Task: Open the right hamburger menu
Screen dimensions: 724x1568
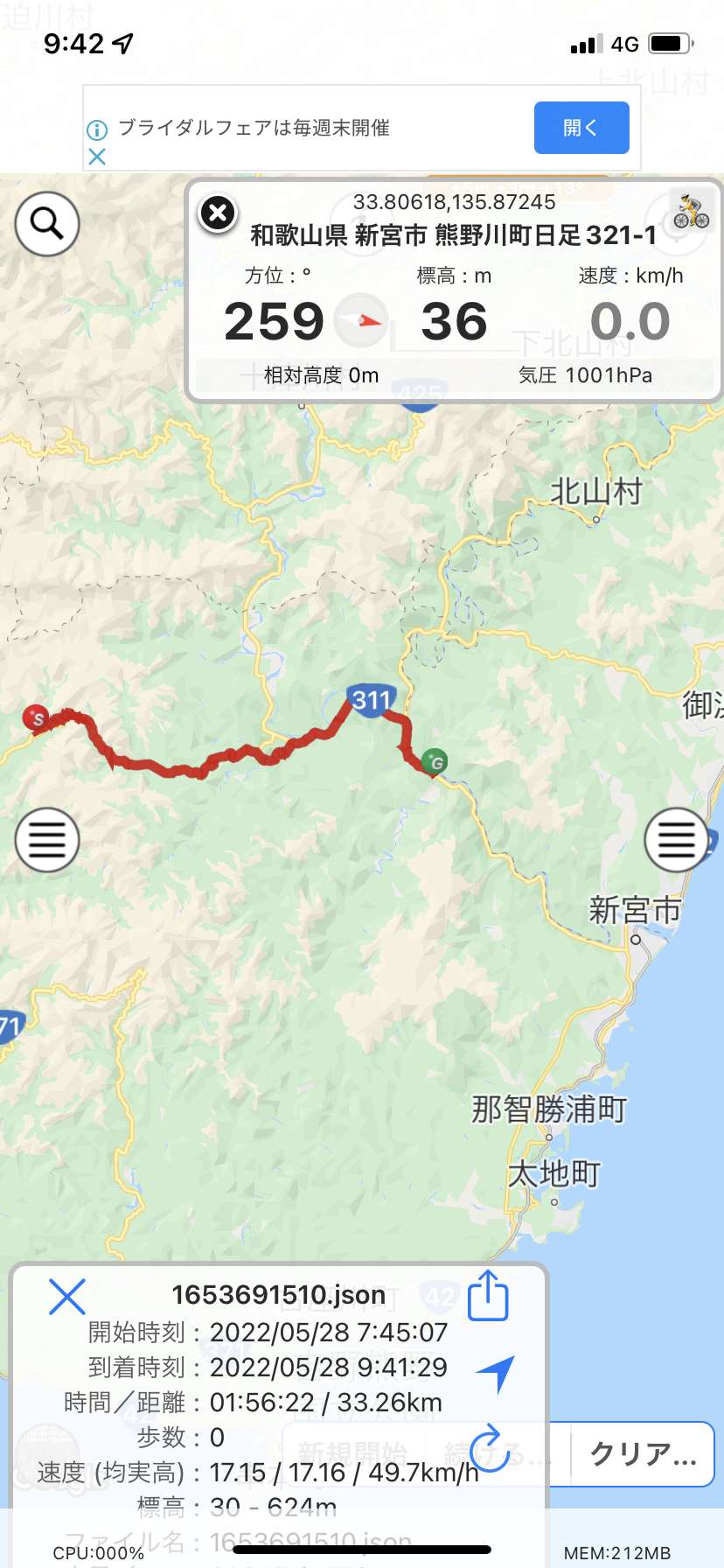Action: [676, 840]
